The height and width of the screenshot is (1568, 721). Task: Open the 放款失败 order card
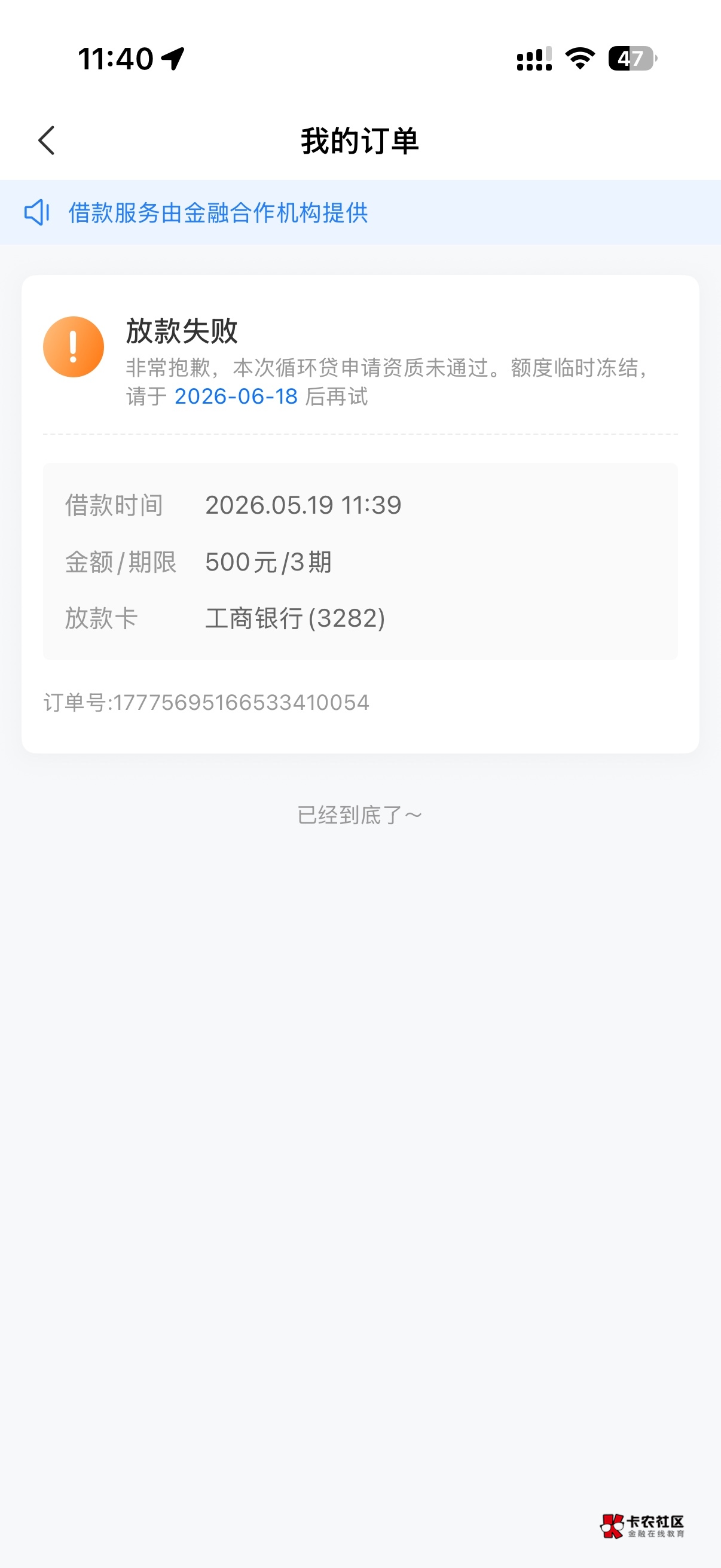coord(360,514)
